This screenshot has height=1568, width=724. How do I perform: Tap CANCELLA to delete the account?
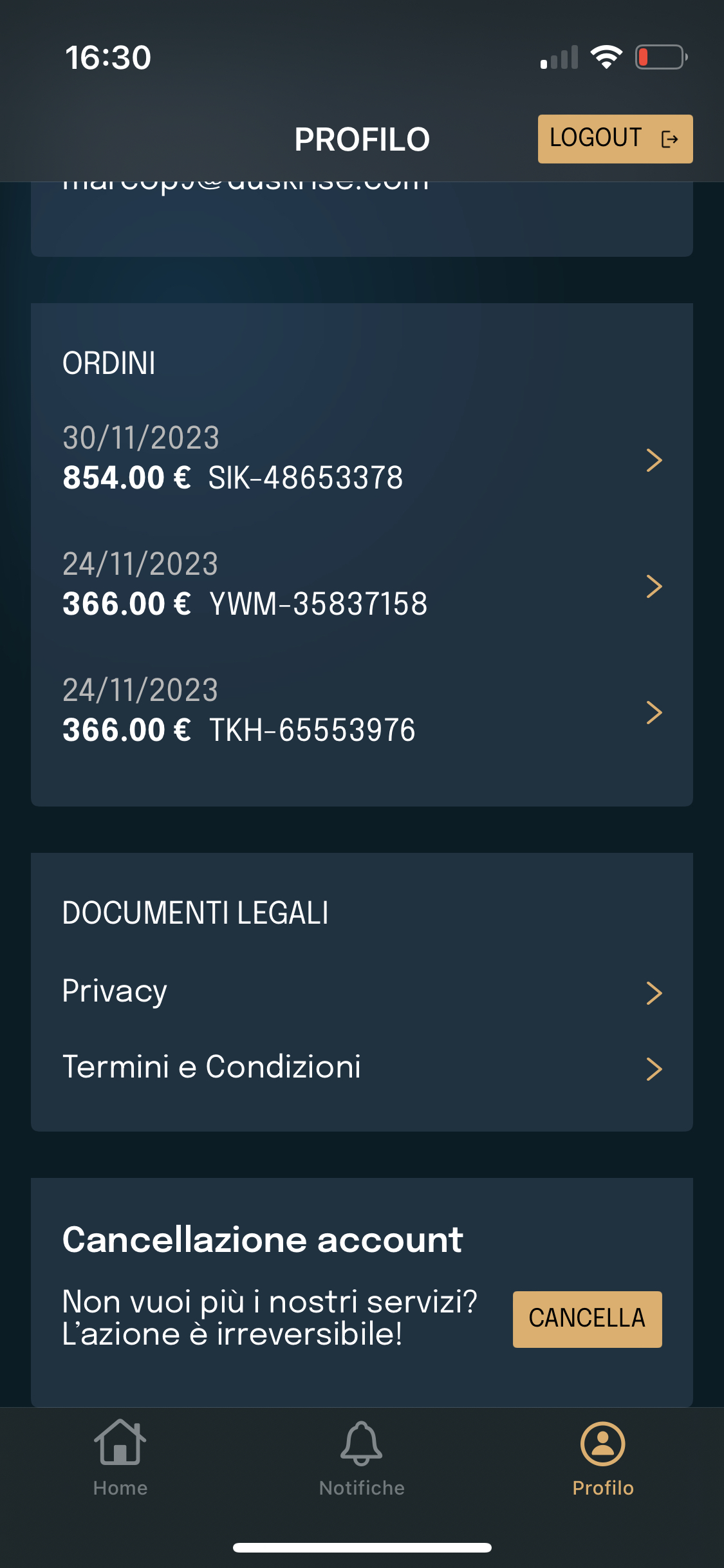point(586,1319)
